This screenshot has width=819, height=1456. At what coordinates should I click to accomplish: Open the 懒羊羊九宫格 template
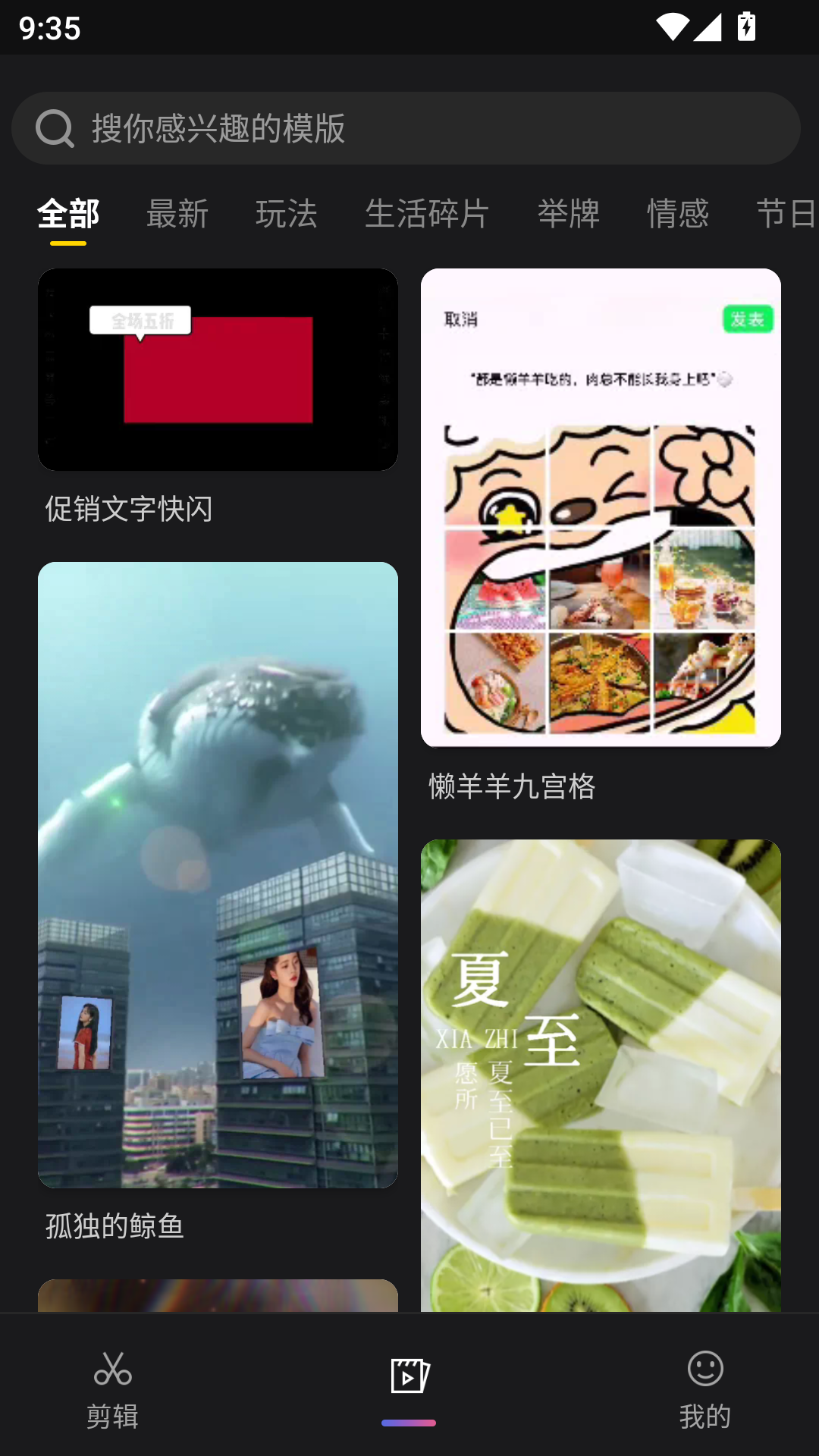click(x=601, y=507)
